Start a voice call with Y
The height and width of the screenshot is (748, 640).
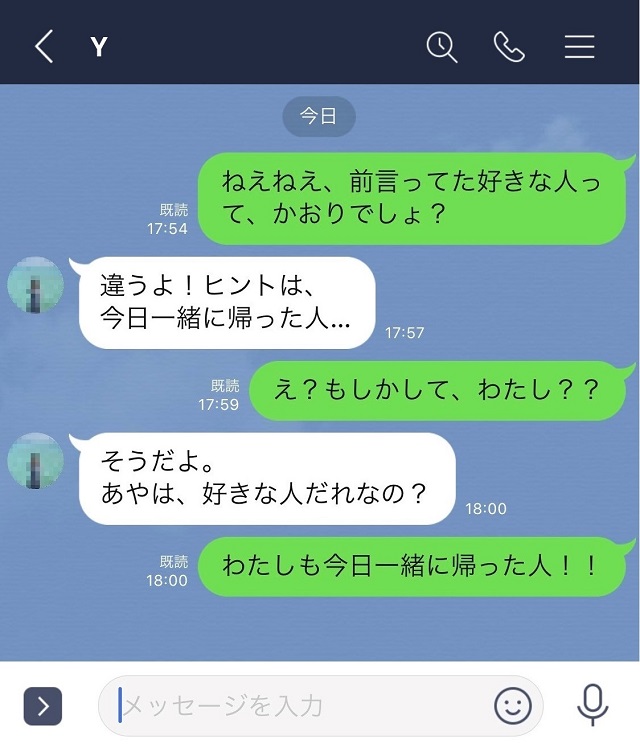click(x=509, y=47)
